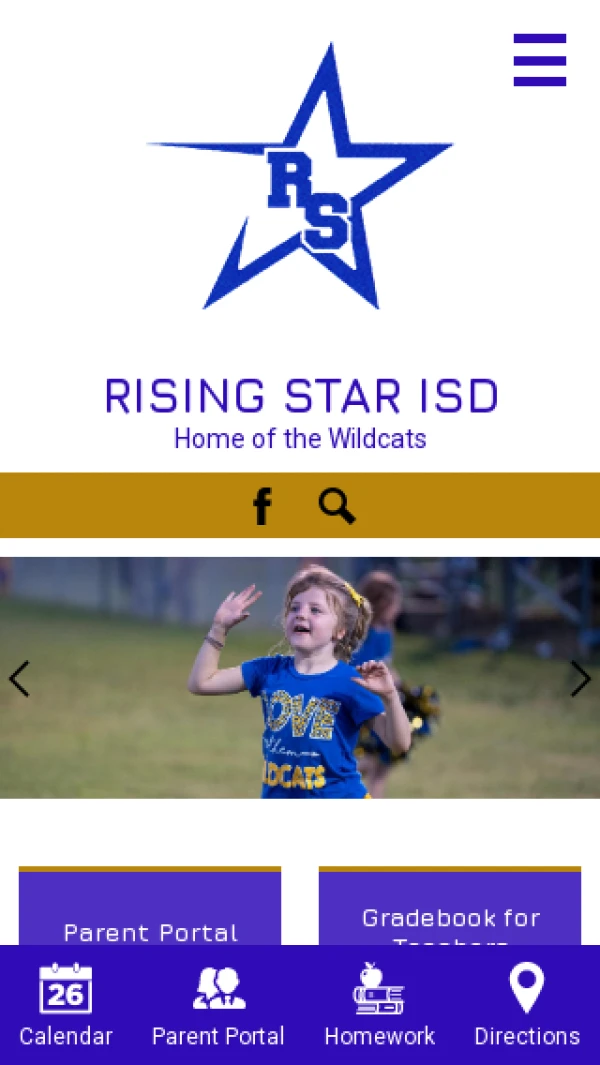The height and width of the screenshot is (1065, 600).
Task: Get Directions from the bottom bar
Action: point(527,1005)
